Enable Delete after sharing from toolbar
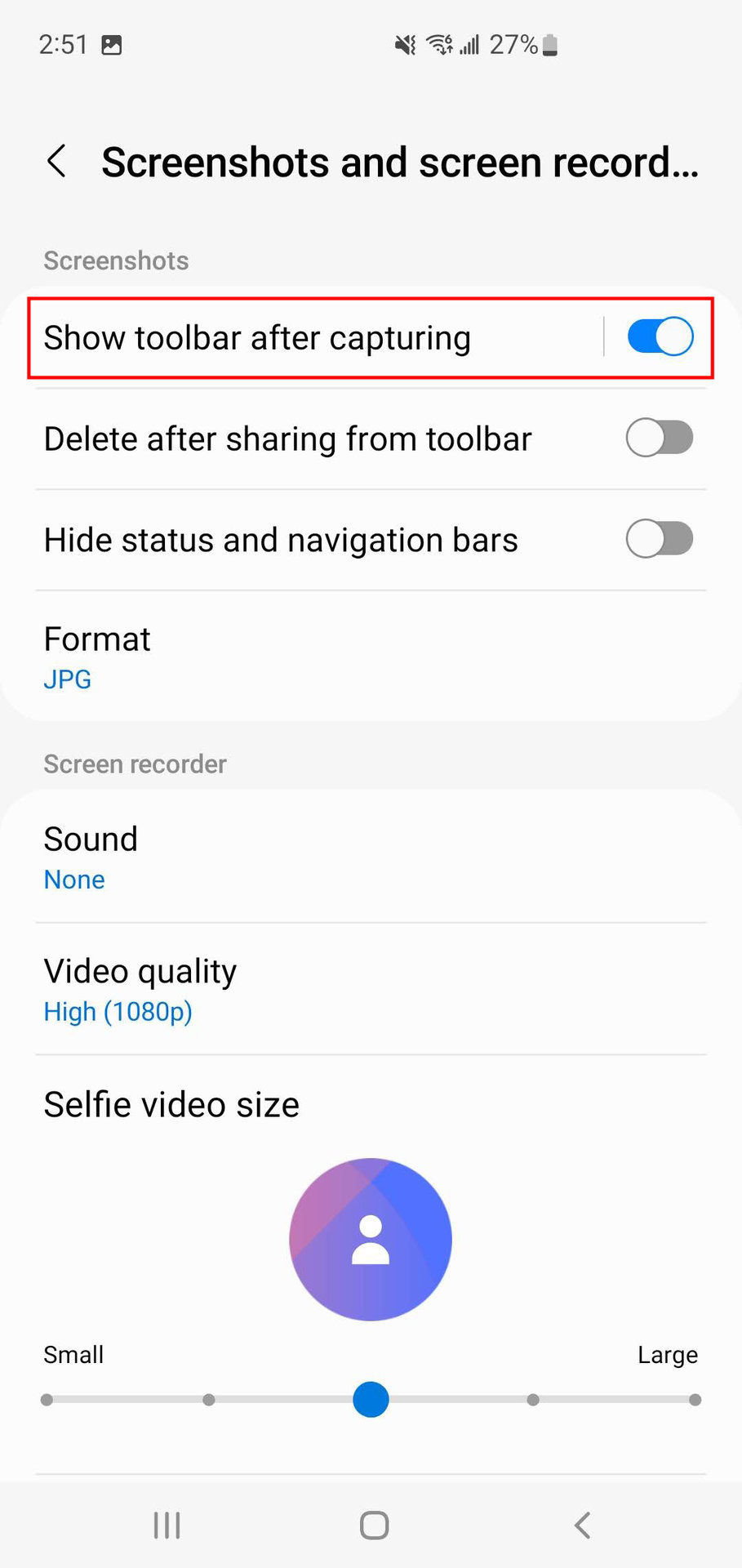This screenshot has height=1568, width=742. (x=660, y=439)
